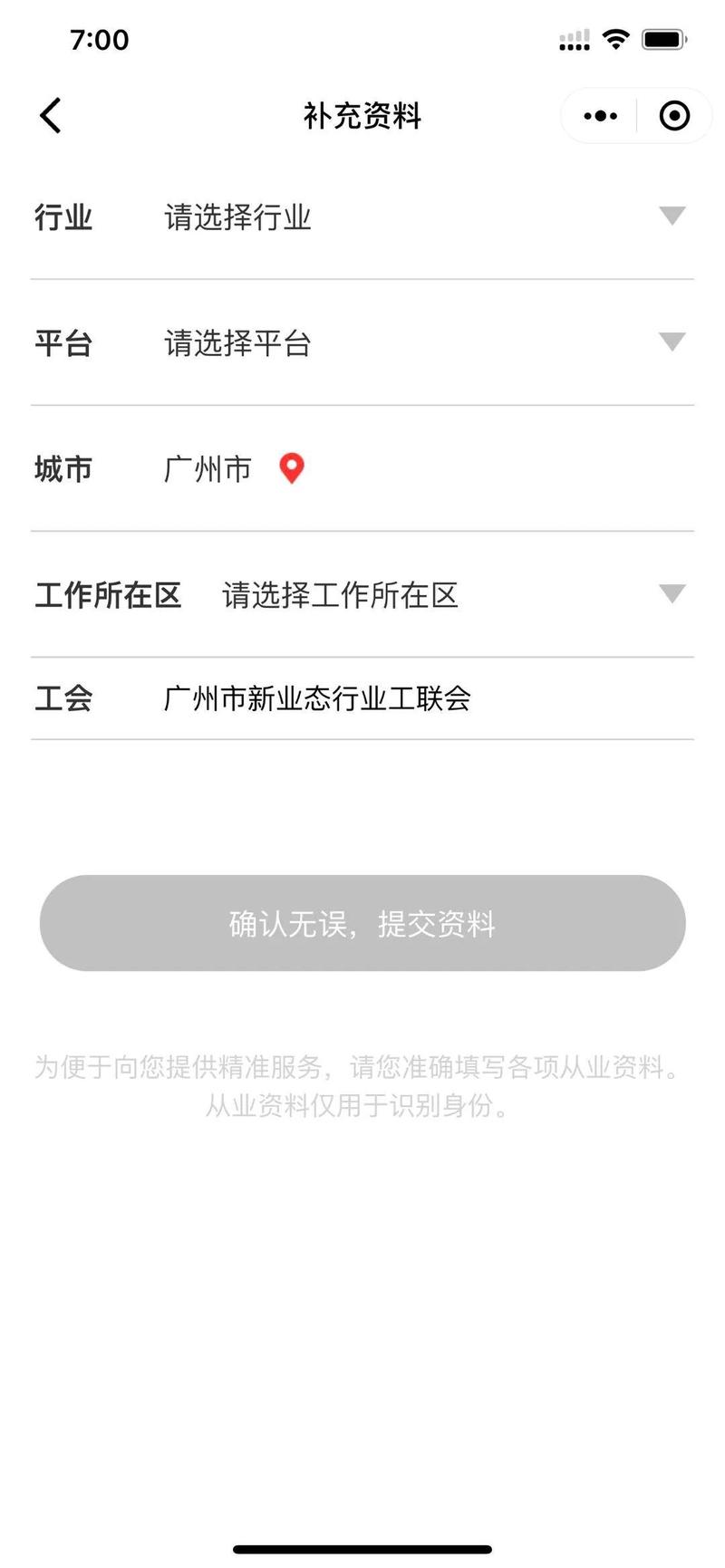Image resolution: width=725 pixels, height=1568 pixels.
Task: Submit with 确认无误，提交资料 button
Action: click(x=362, y=923)
